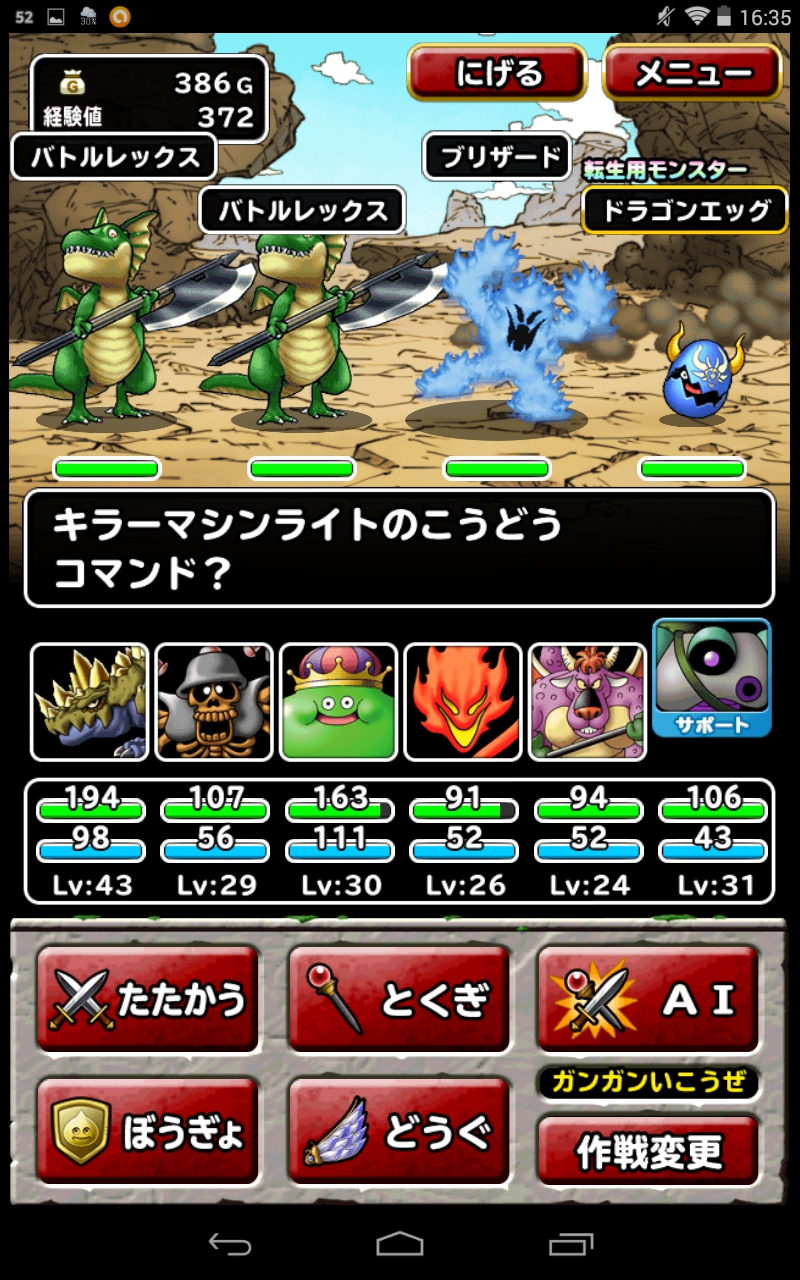Tap 作戦変更 to change tactics
The height and width of the screenshot is (1280, 800).
(x=648, y=1151)
